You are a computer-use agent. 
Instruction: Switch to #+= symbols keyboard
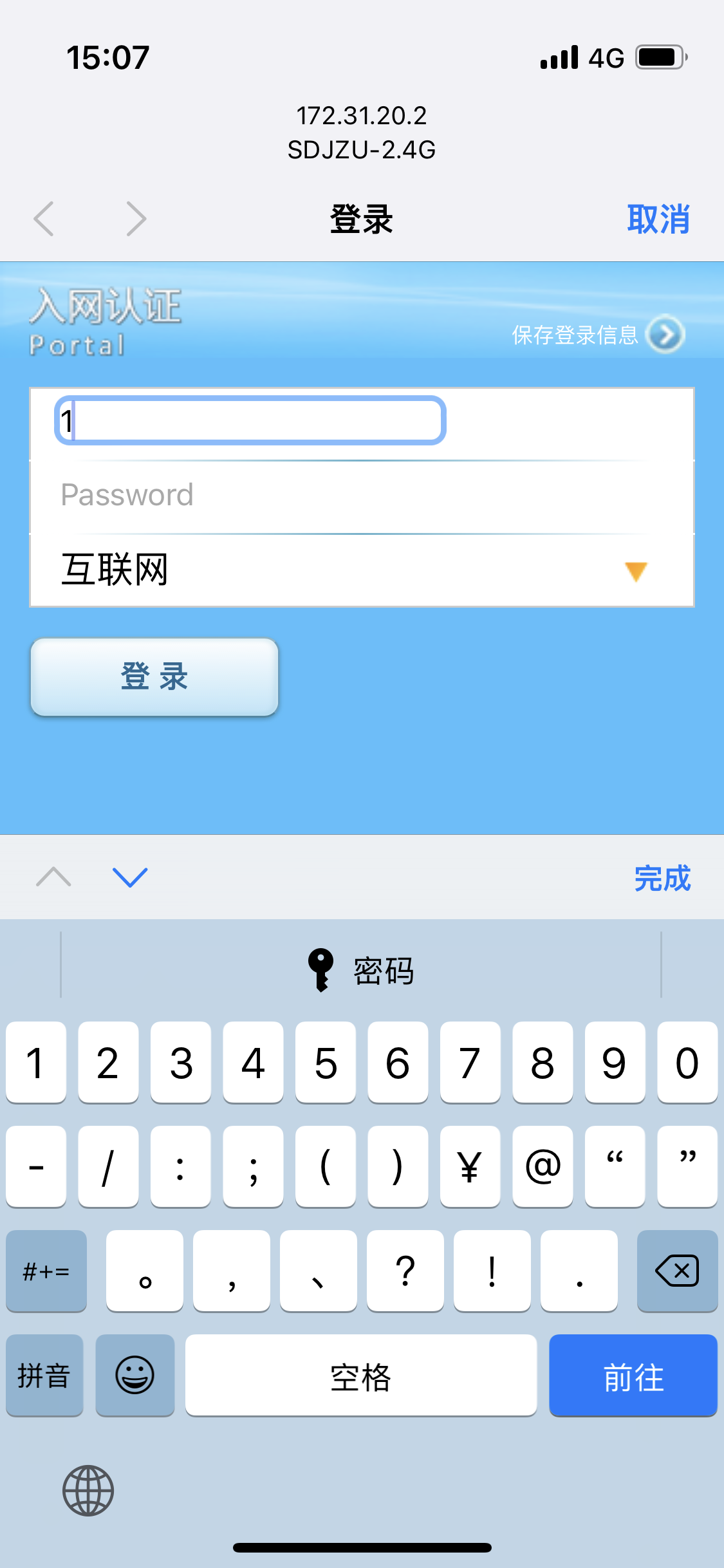click(x=46, y=1271)
